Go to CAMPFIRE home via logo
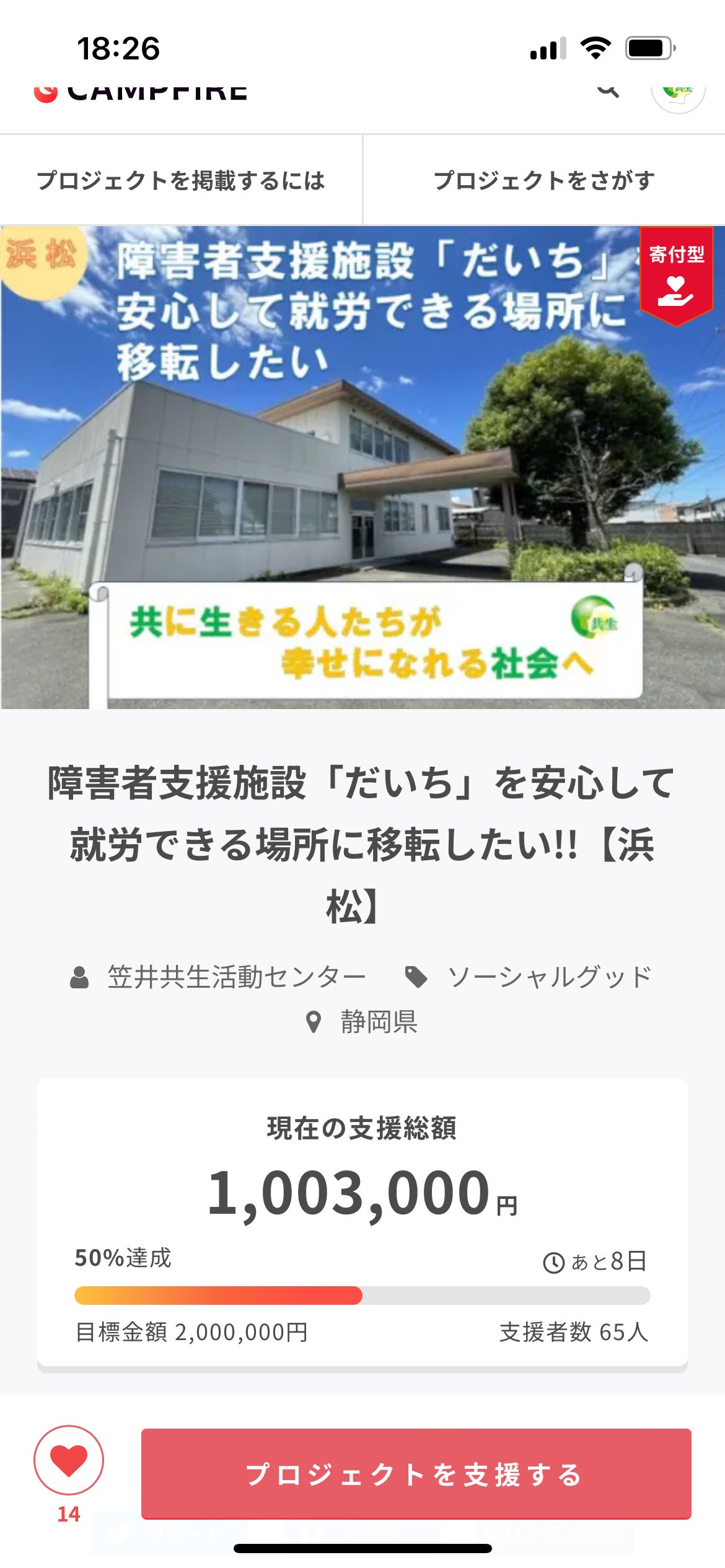The image size is (725, 1568). tap(142, 93)
